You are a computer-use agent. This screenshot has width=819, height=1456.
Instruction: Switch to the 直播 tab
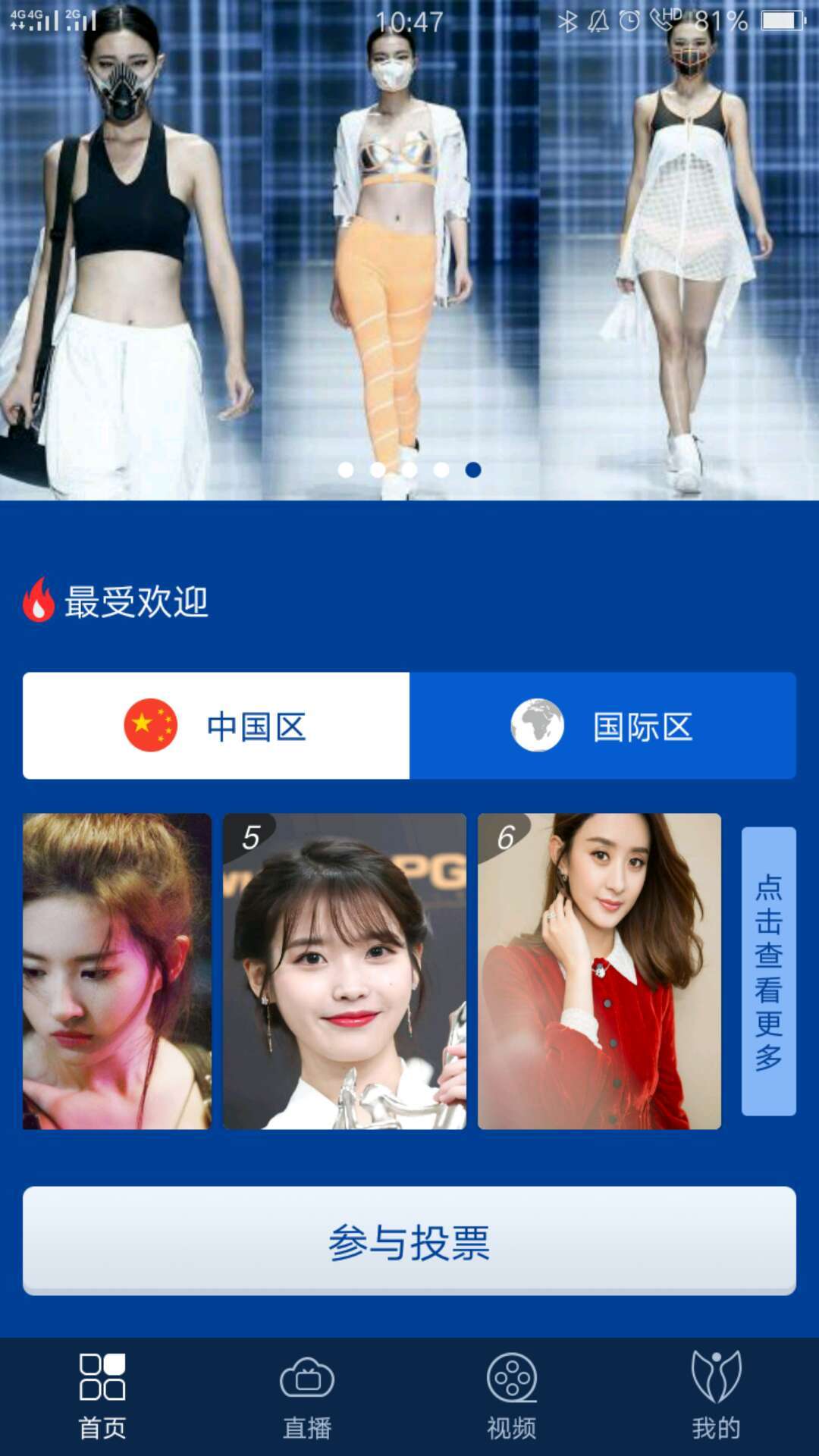[307, 1396]
